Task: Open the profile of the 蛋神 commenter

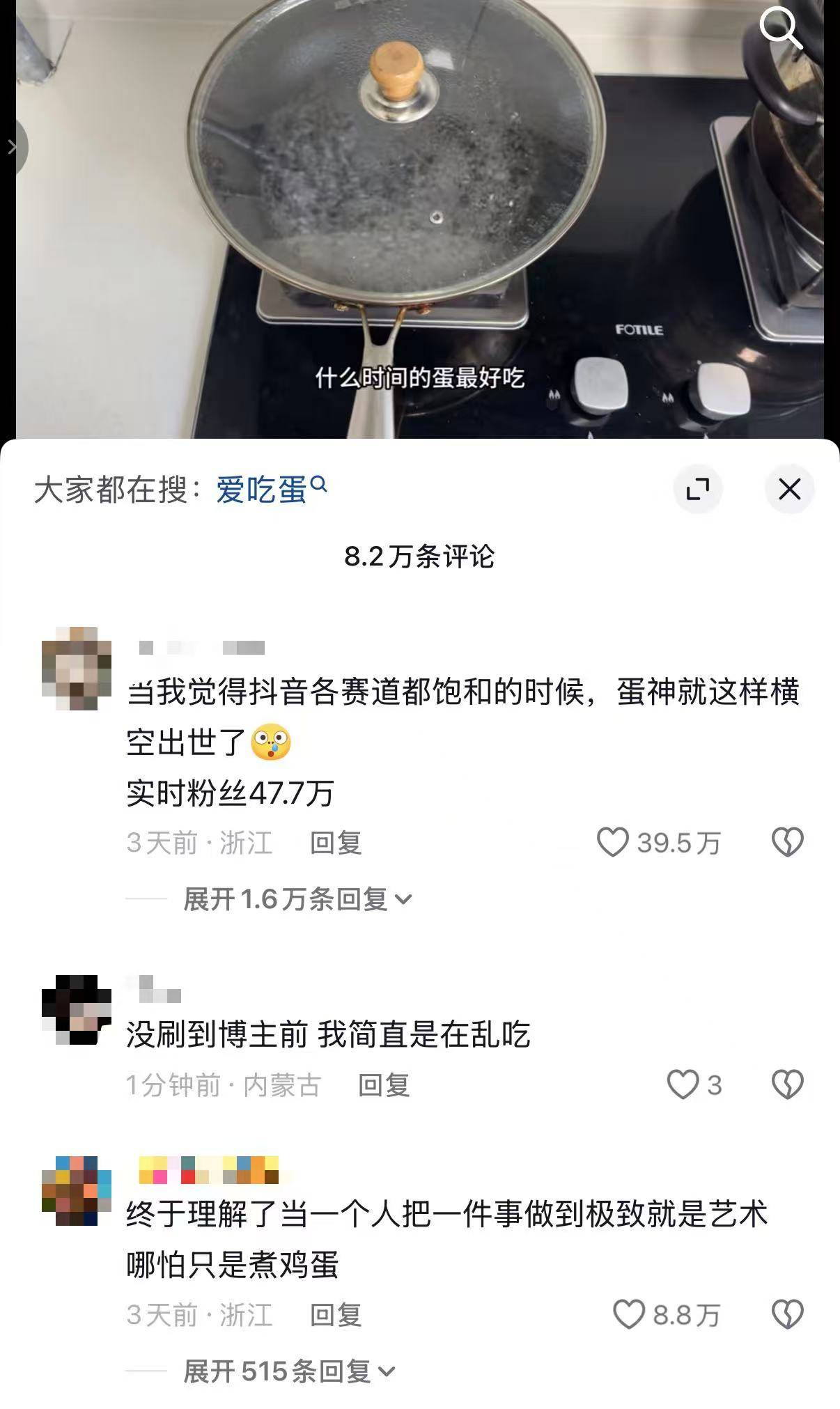Action: point(77,667)
